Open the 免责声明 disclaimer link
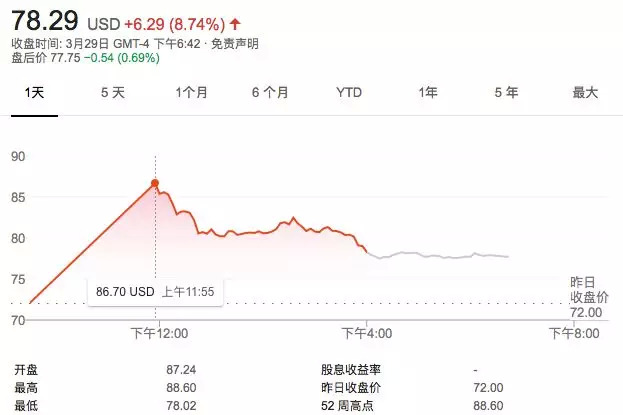623x415 pixels. (x=235, y=43)
